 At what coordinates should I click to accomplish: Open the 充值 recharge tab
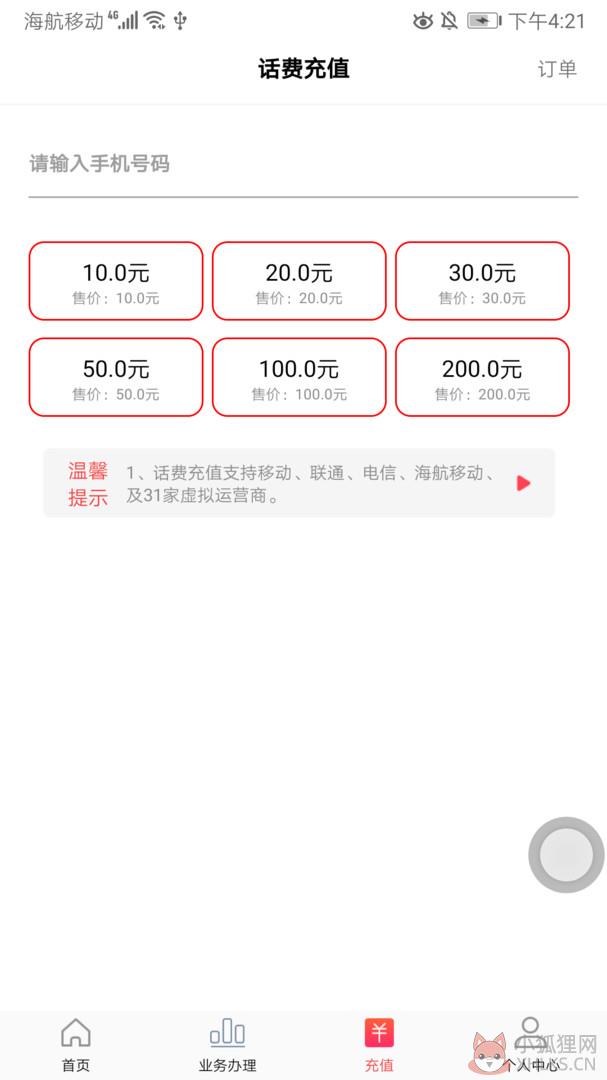[379, 1045]
